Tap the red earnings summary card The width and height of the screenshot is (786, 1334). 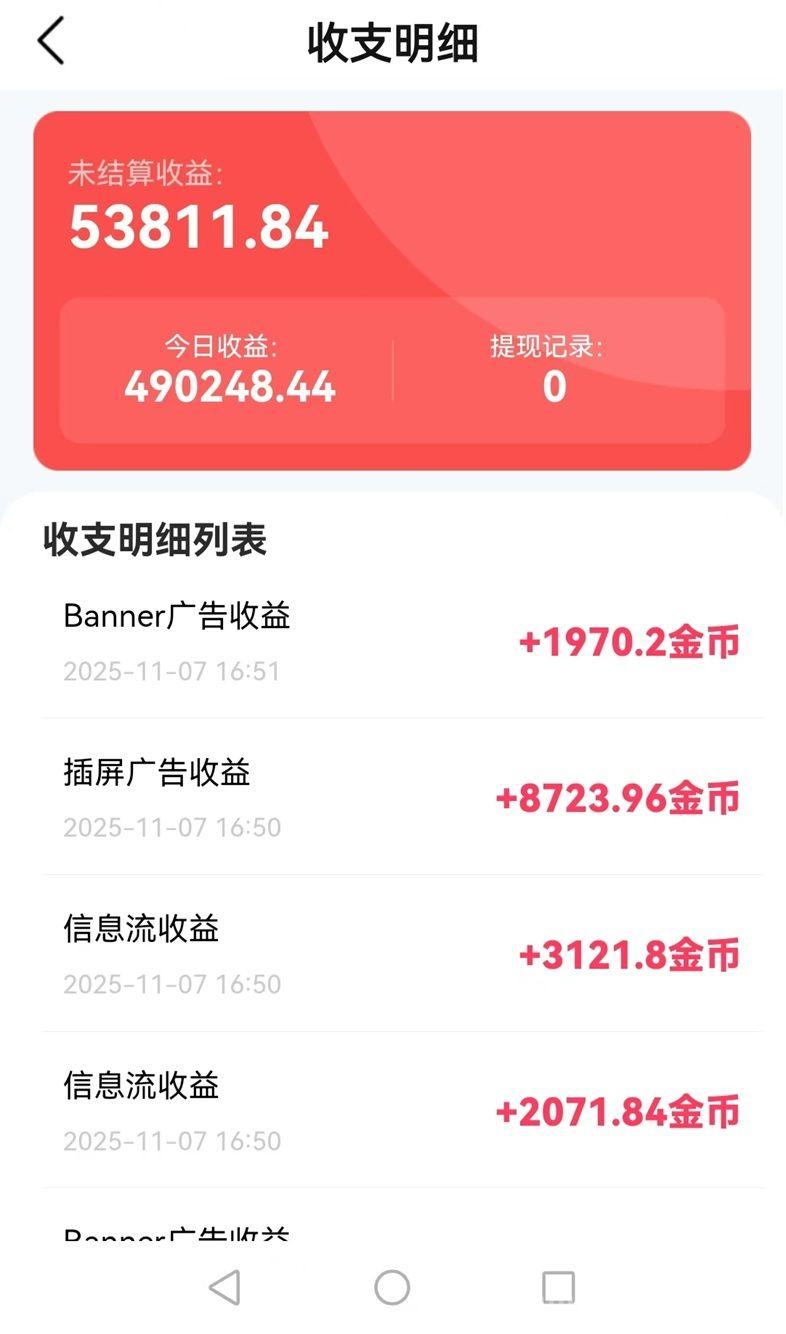click(x=393, y=290)
